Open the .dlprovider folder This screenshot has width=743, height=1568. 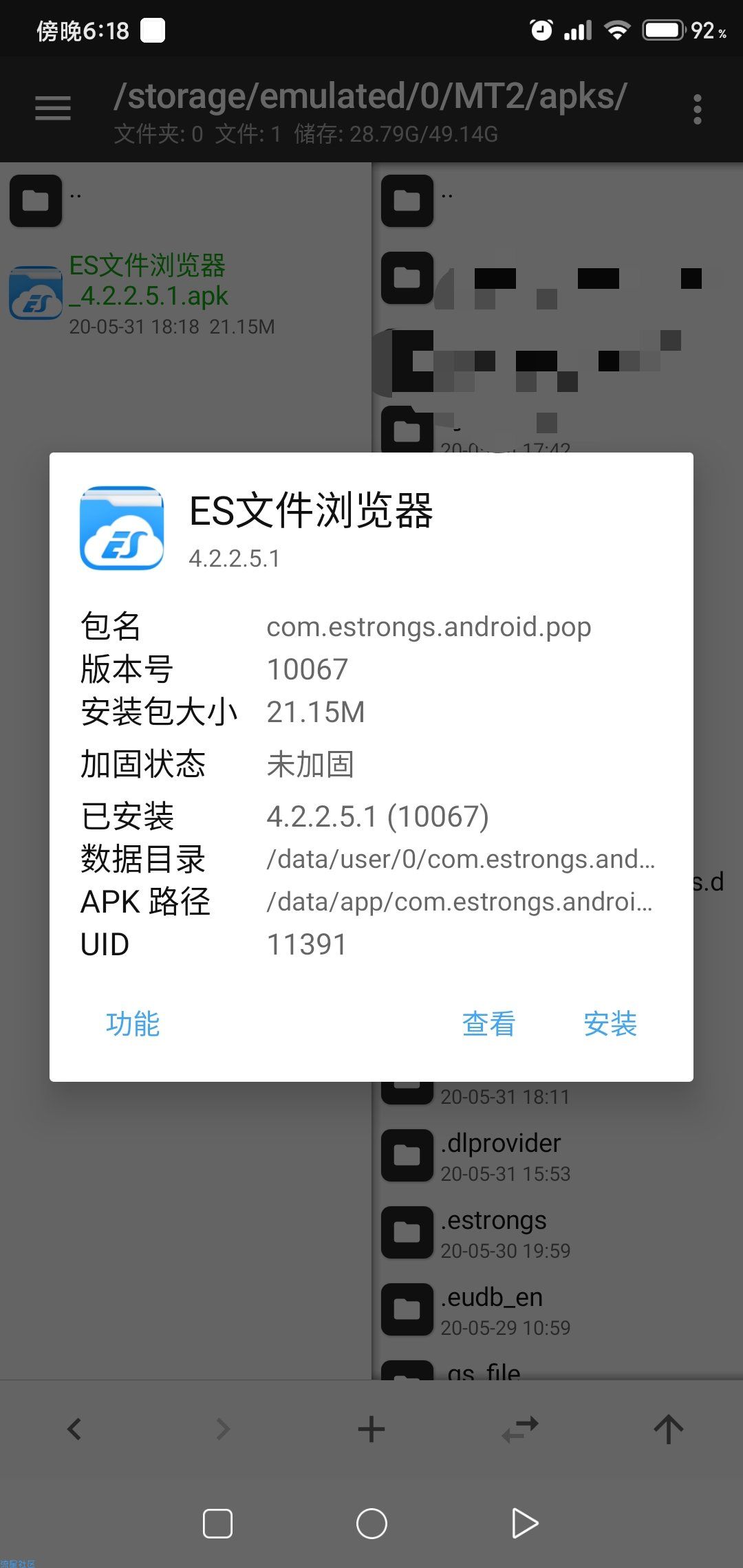(x=502, y=1155)
